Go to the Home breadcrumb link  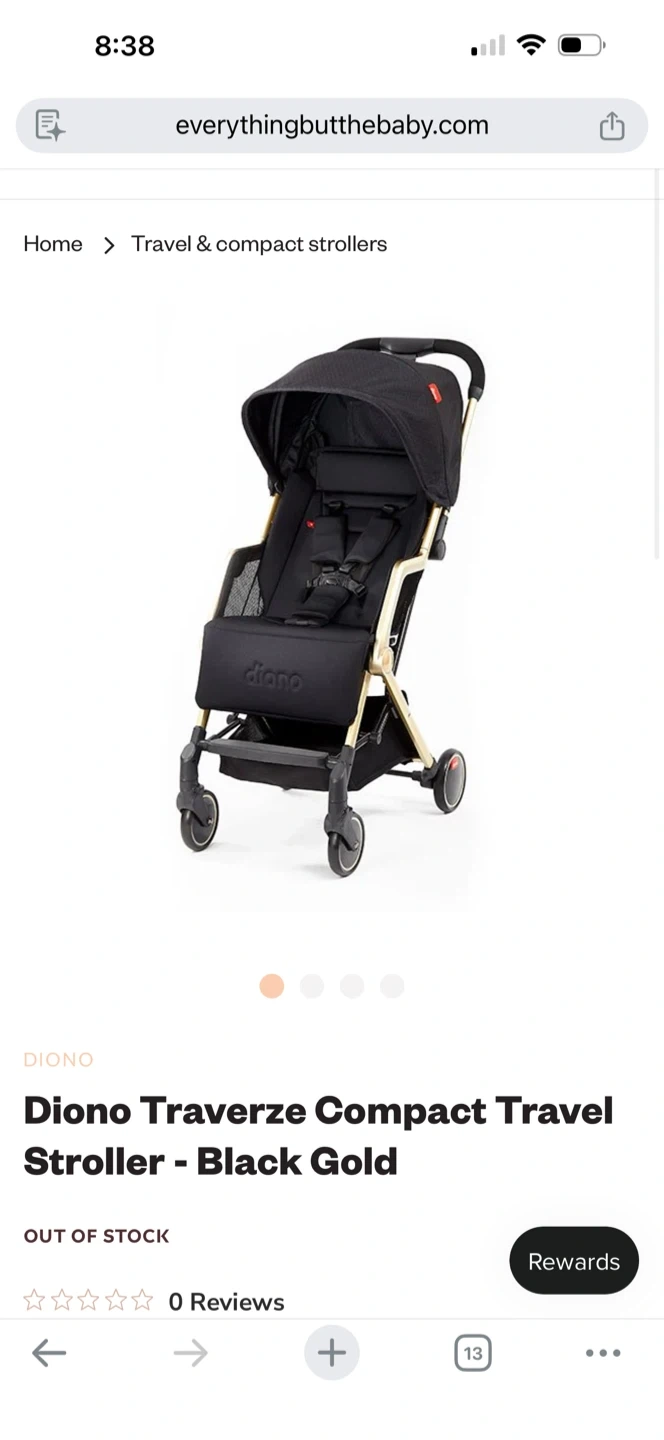(53, 244)
